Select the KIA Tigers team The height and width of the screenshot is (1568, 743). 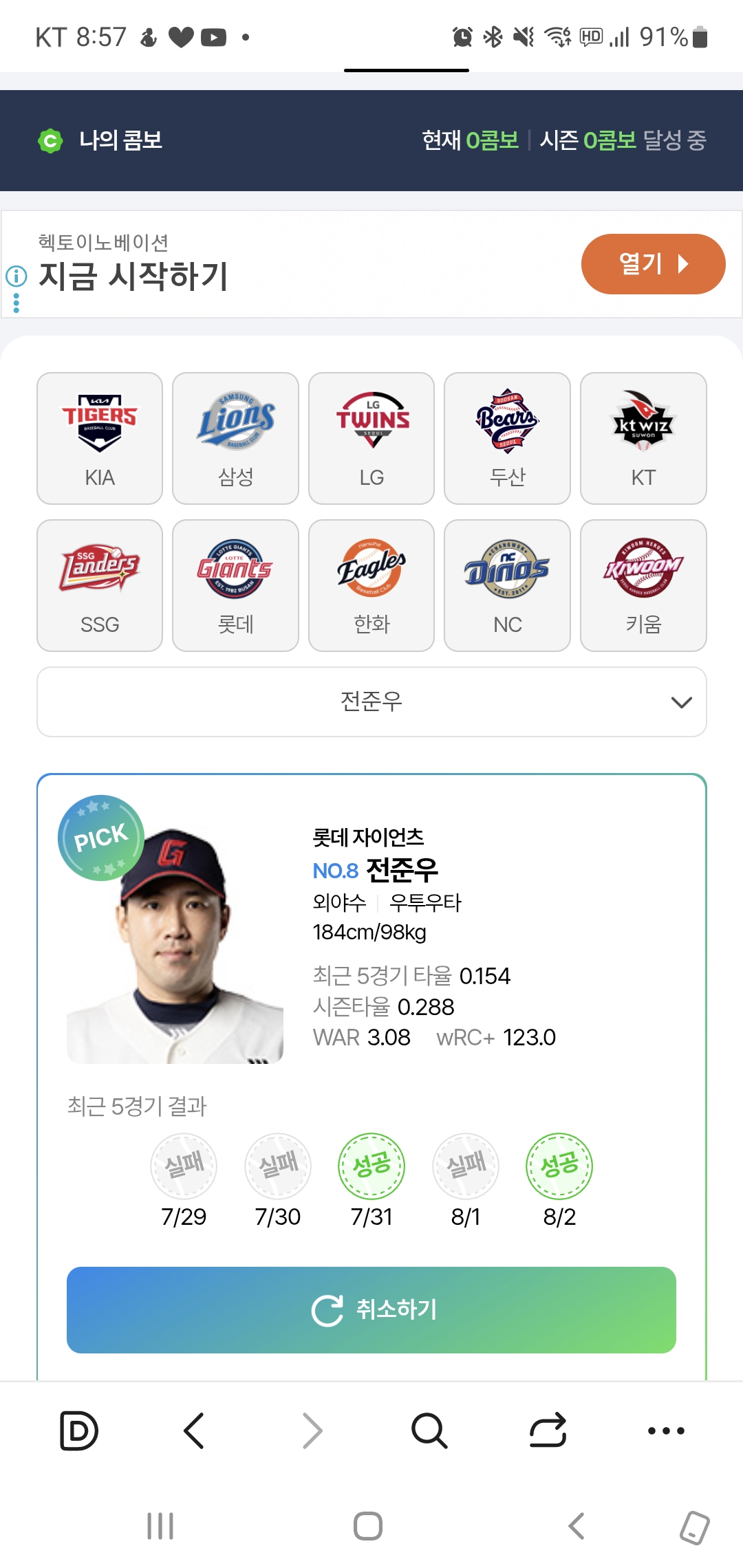tap(100, 438)
